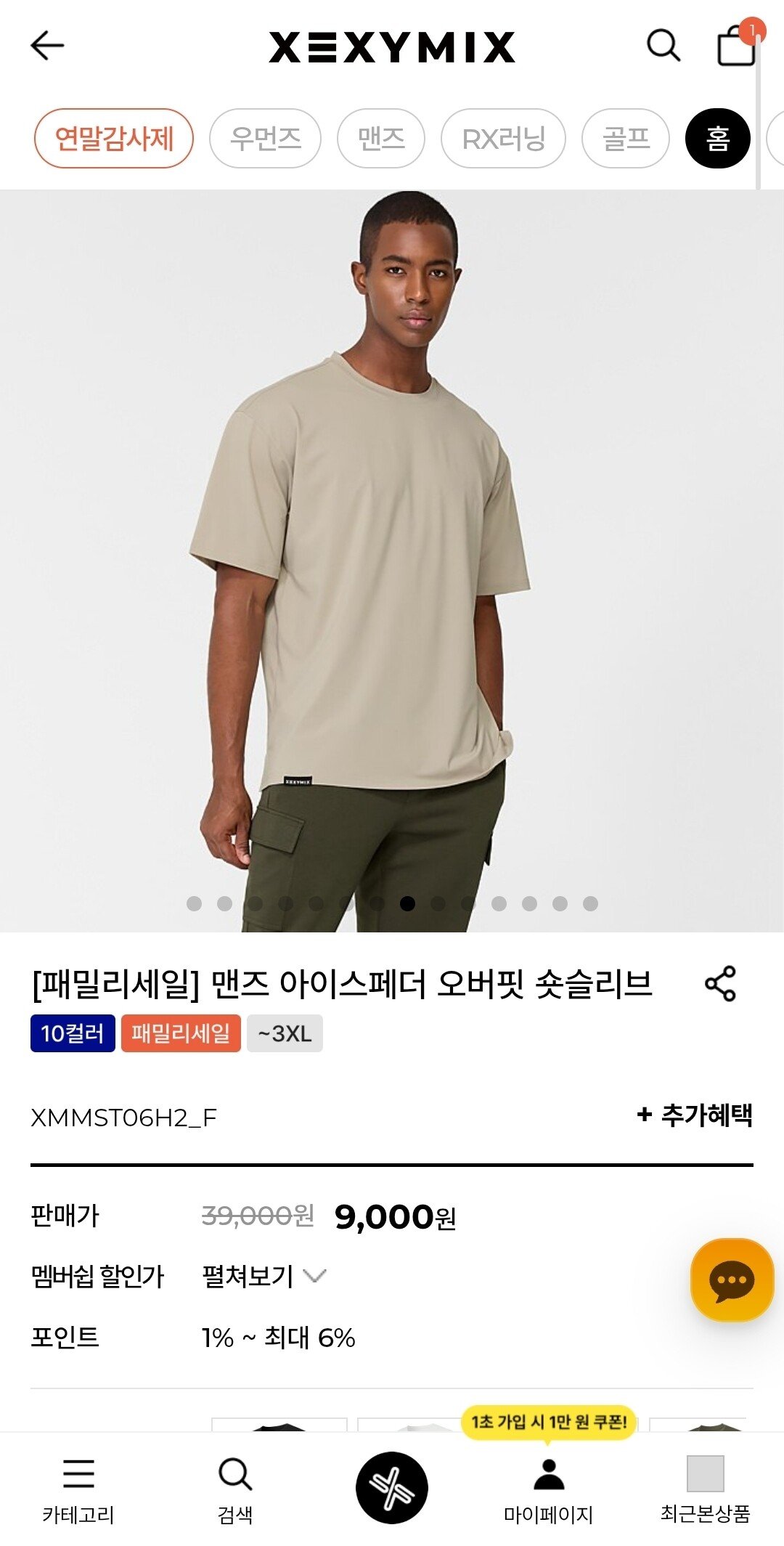This screenshot has height=1546, width=784.
Task: Share the product via the share icon
Action: [x=719, y=984]
